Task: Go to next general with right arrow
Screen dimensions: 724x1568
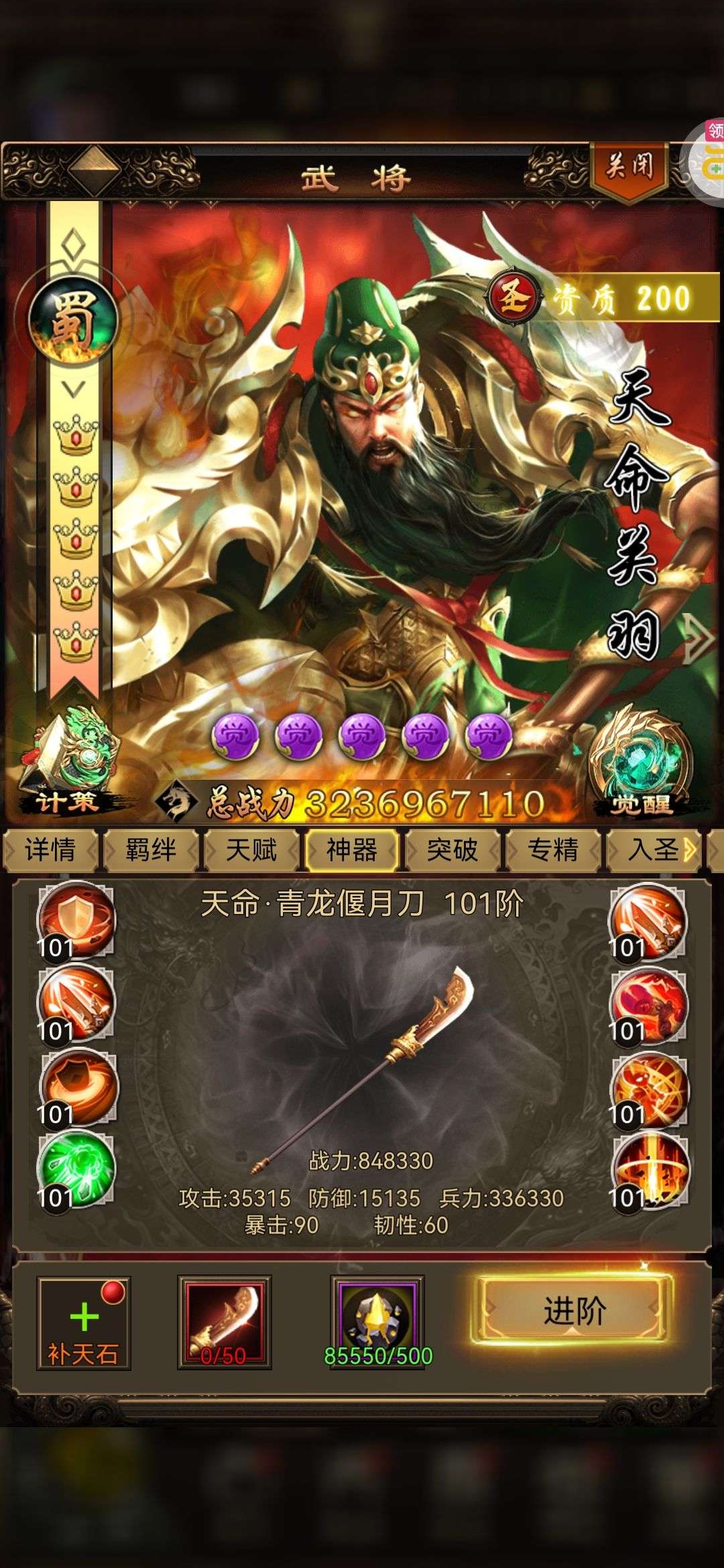Action: tap(699, 639)
